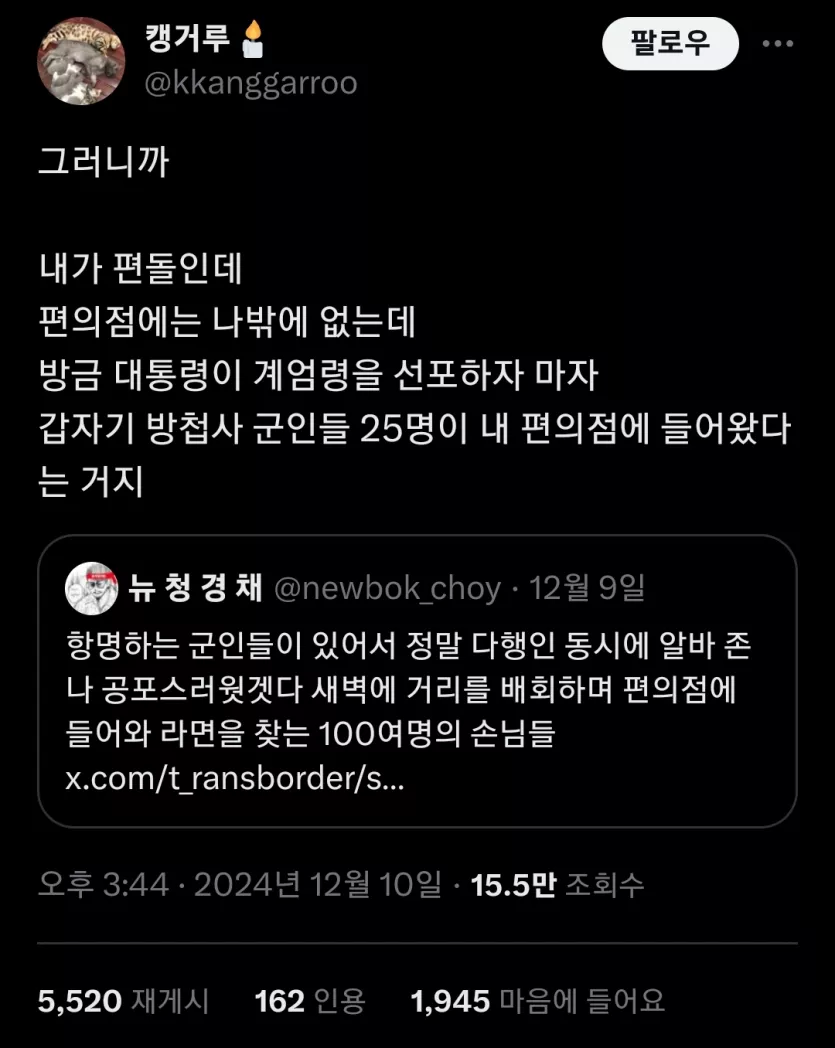Open the @kkanggarroo profile handle
835x1048 pixels.
click(x=250, y=83)
